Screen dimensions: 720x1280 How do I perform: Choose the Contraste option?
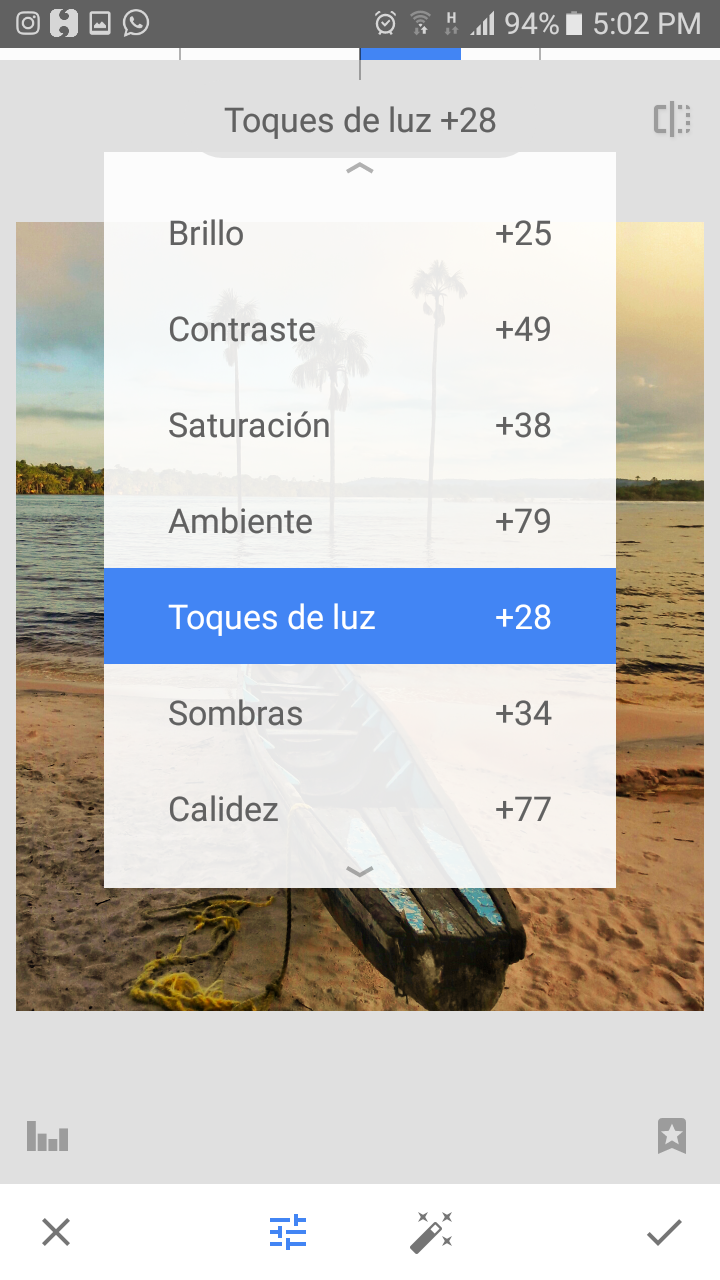359,330
